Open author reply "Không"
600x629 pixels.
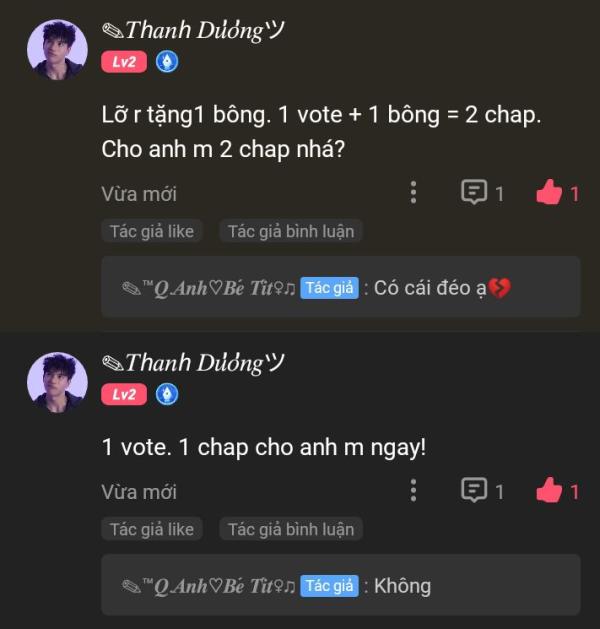(341, 586)
